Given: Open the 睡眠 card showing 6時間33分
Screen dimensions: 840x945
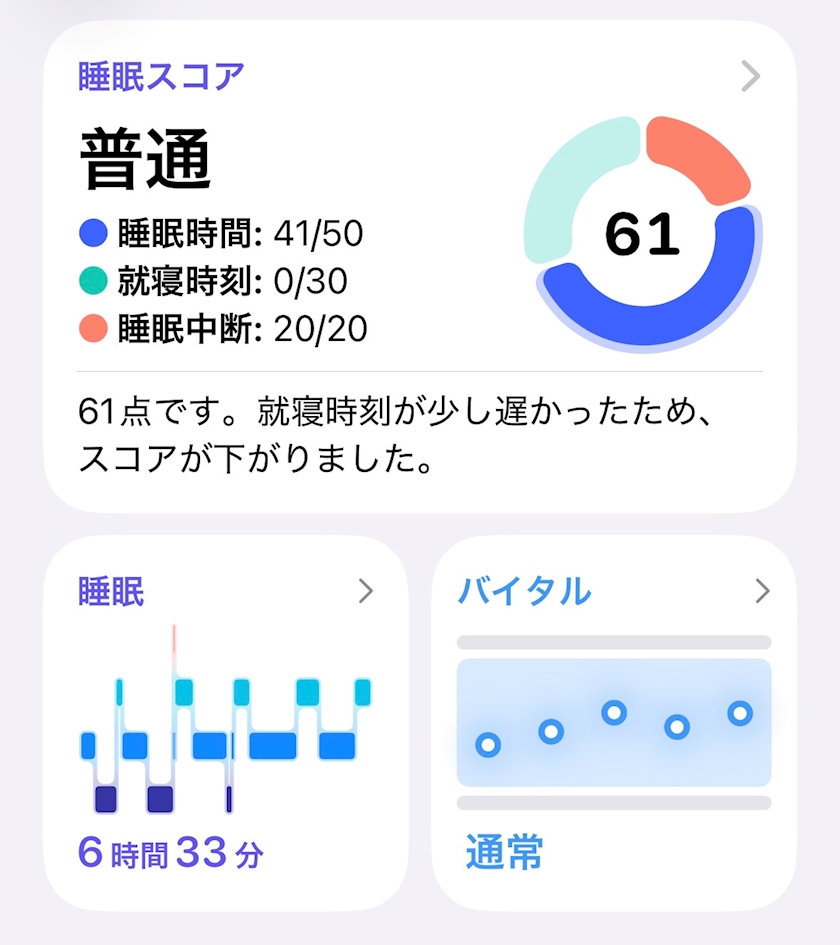Looking at the screenshot, I should tap(226, 723).
